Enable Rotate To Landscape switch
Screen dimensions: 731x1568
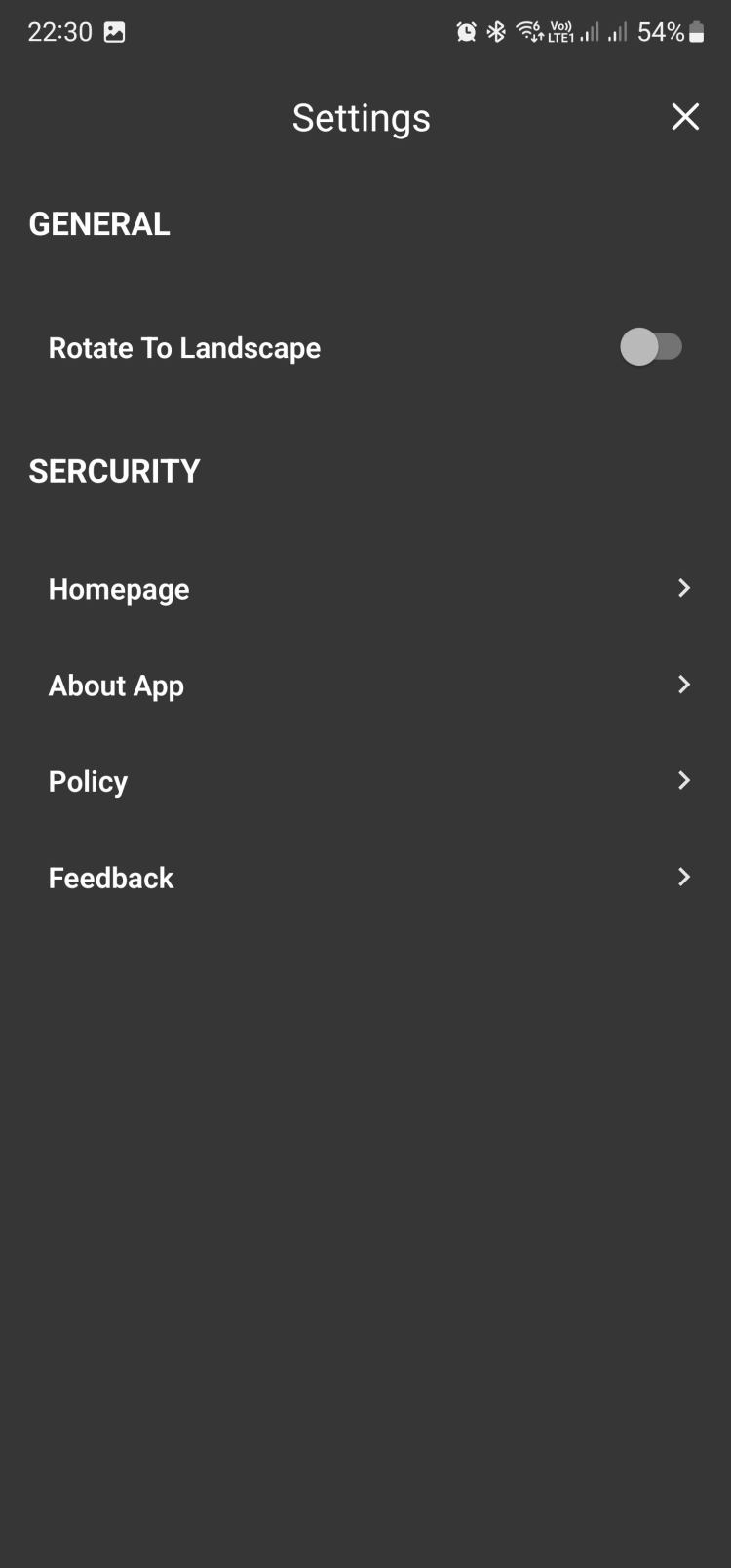[651, 347]
